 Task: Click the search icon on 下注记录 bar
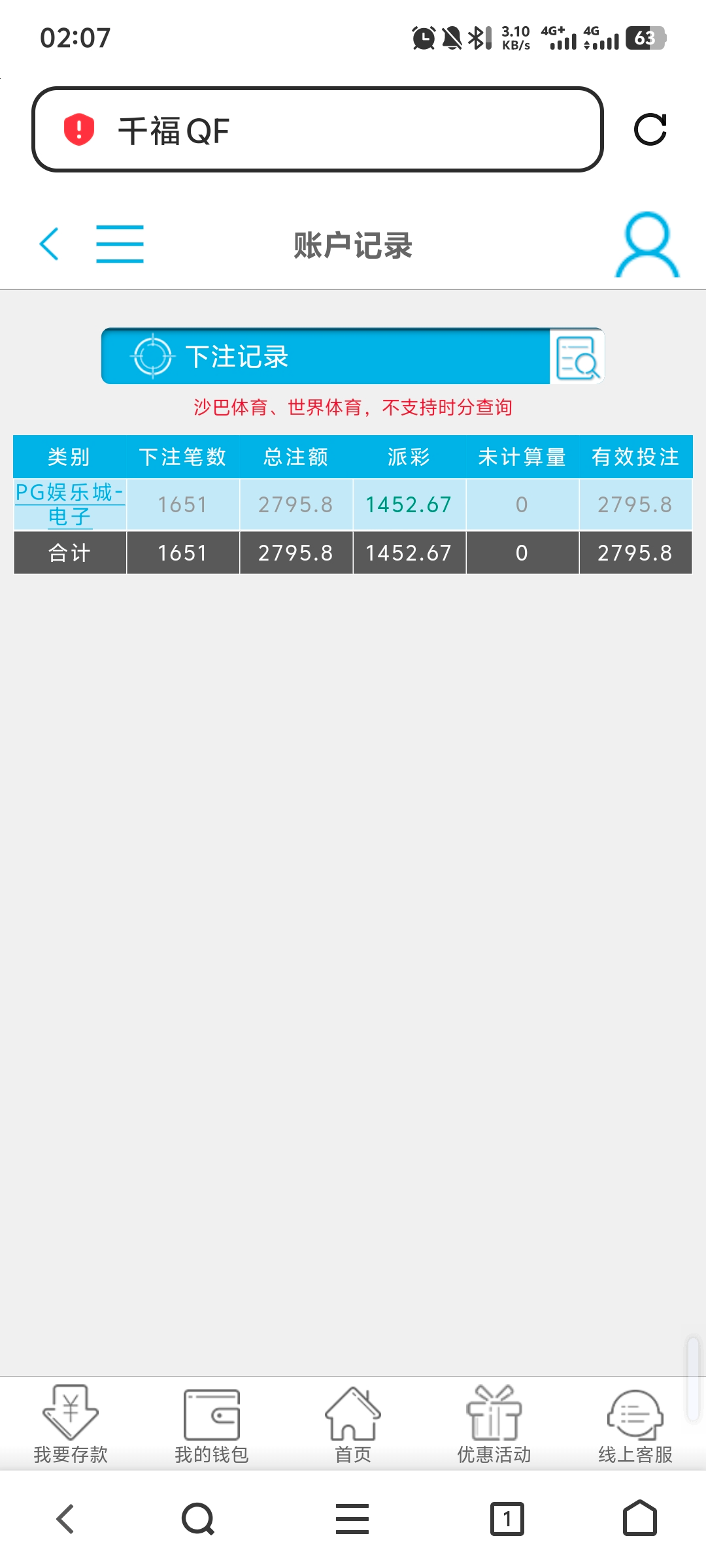578,356
